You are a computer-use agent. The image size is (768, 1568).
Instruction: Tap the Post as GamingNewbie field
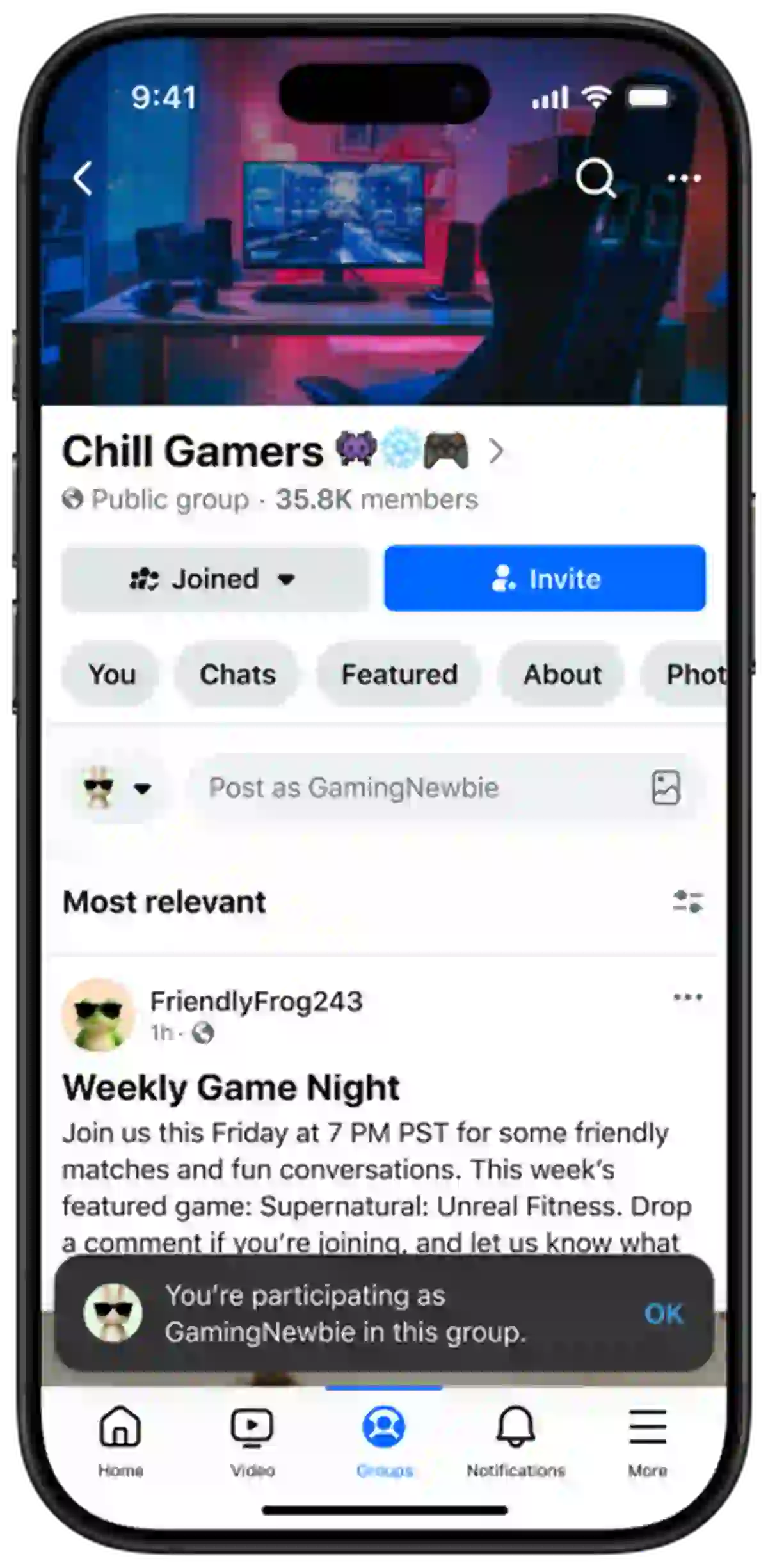click(x=410, y=788)
